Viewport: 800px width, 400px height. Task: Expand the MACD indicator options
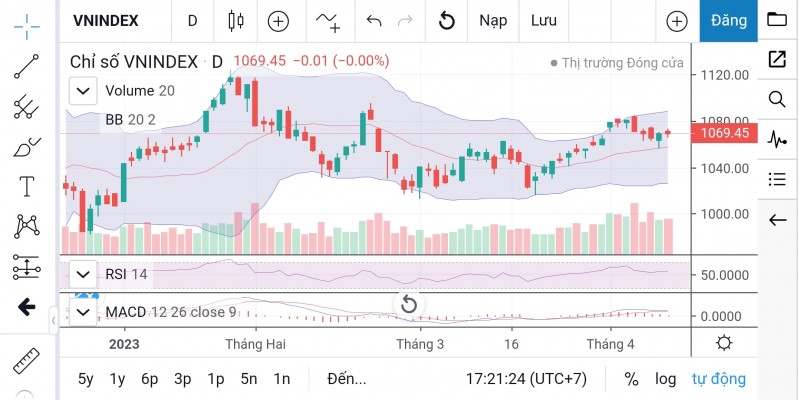[x=82, y=312]
